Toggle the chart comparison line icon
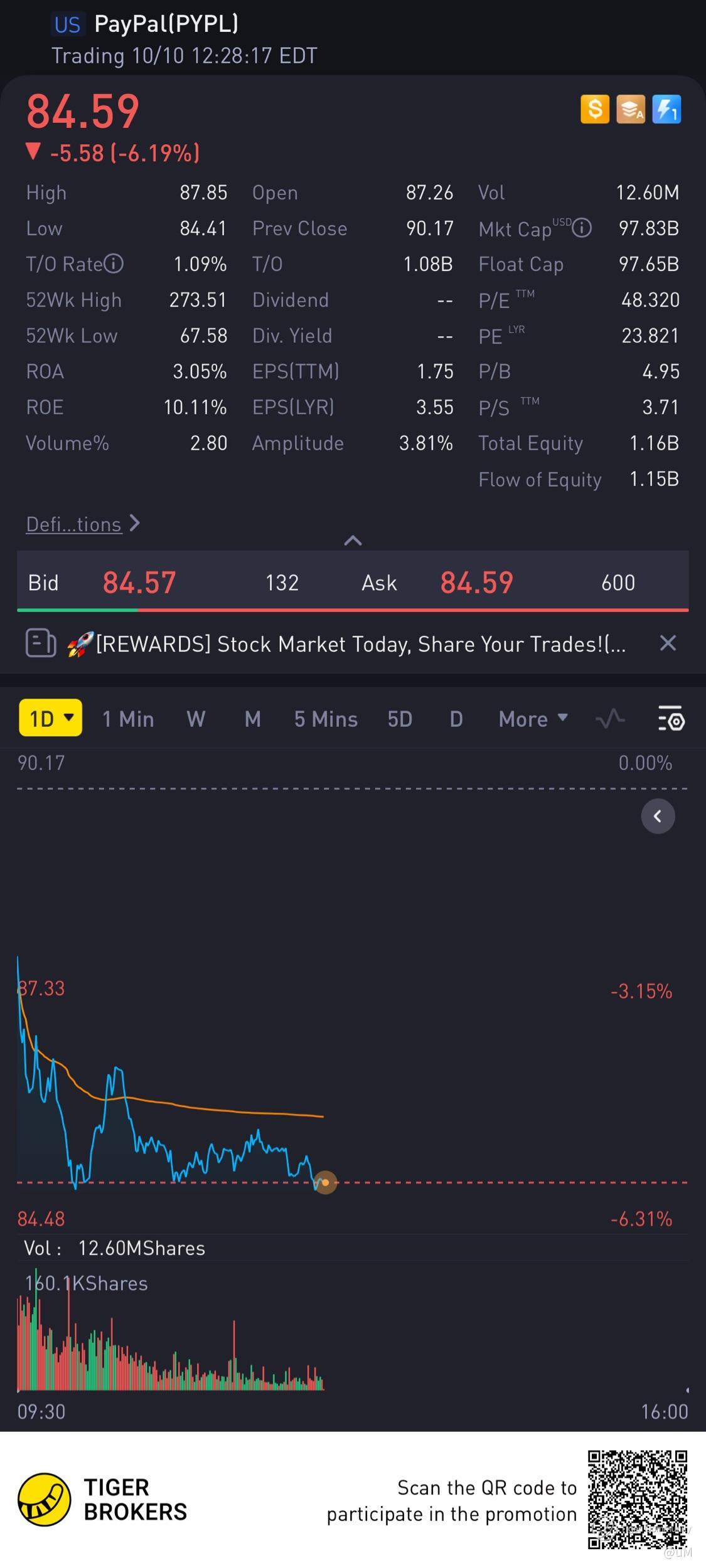 click(610, 719)
